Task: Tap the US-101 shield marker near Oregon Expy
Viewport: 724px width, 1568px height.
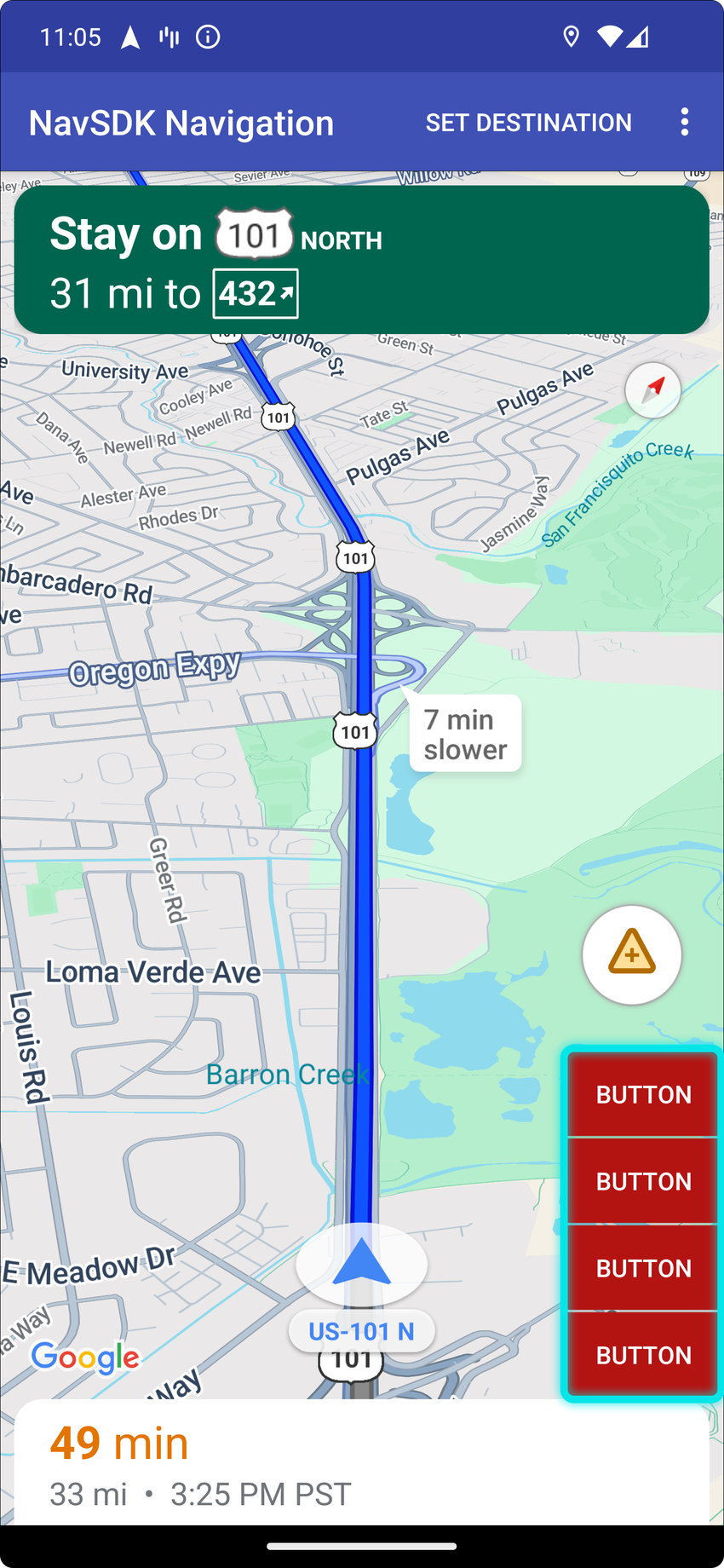Action: tap(354, 730)
